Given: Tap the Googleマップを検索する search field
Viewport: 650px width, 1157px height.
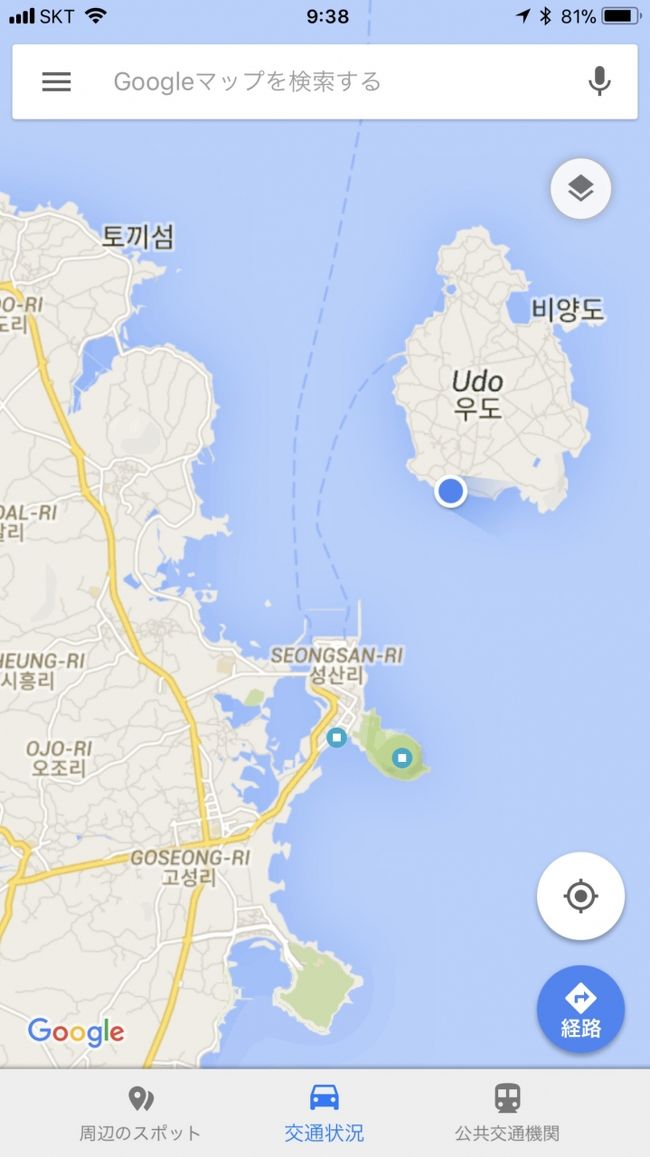Looking at the screenshot, I should pyautogui.click(x=300, y=81).
